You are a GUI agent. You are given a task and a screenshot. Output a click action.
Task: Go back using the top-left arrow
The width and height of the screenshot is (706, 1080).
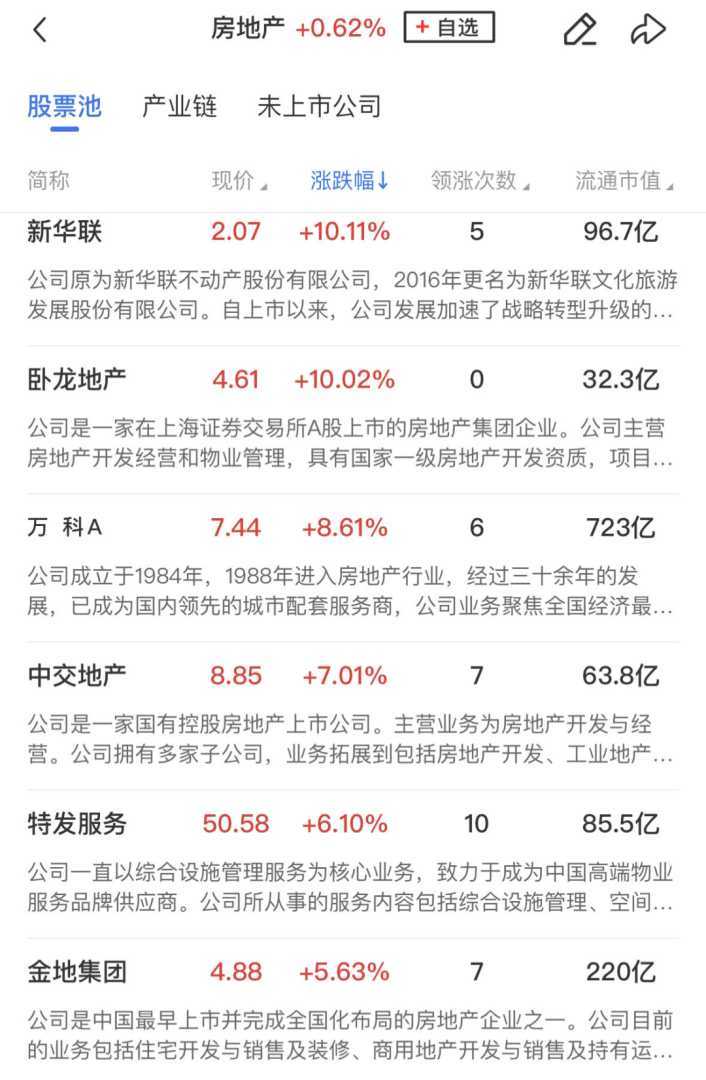(x=40, y=30)
